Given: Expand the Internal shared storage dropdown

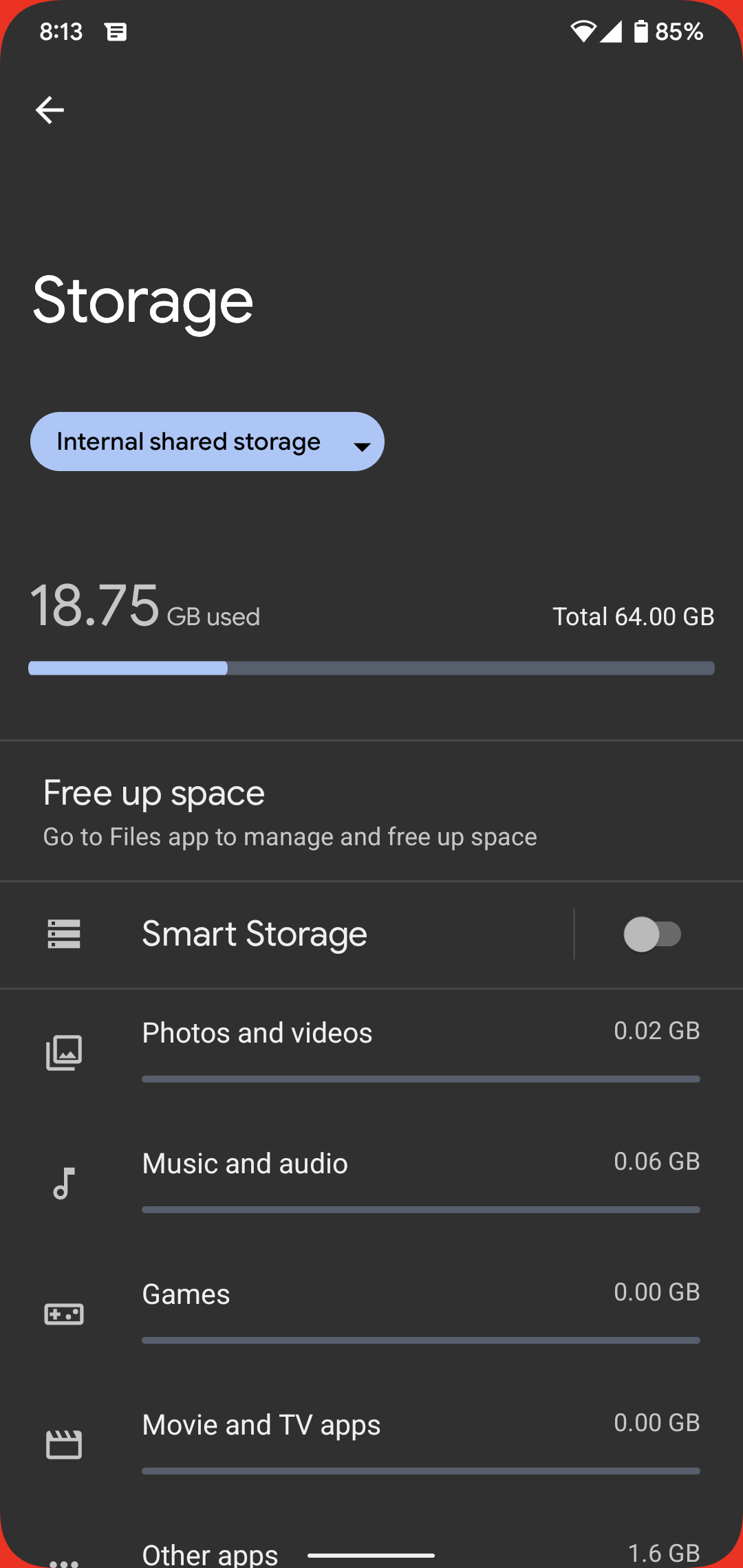Looking at the screenshot, I should tap(207, 442).
